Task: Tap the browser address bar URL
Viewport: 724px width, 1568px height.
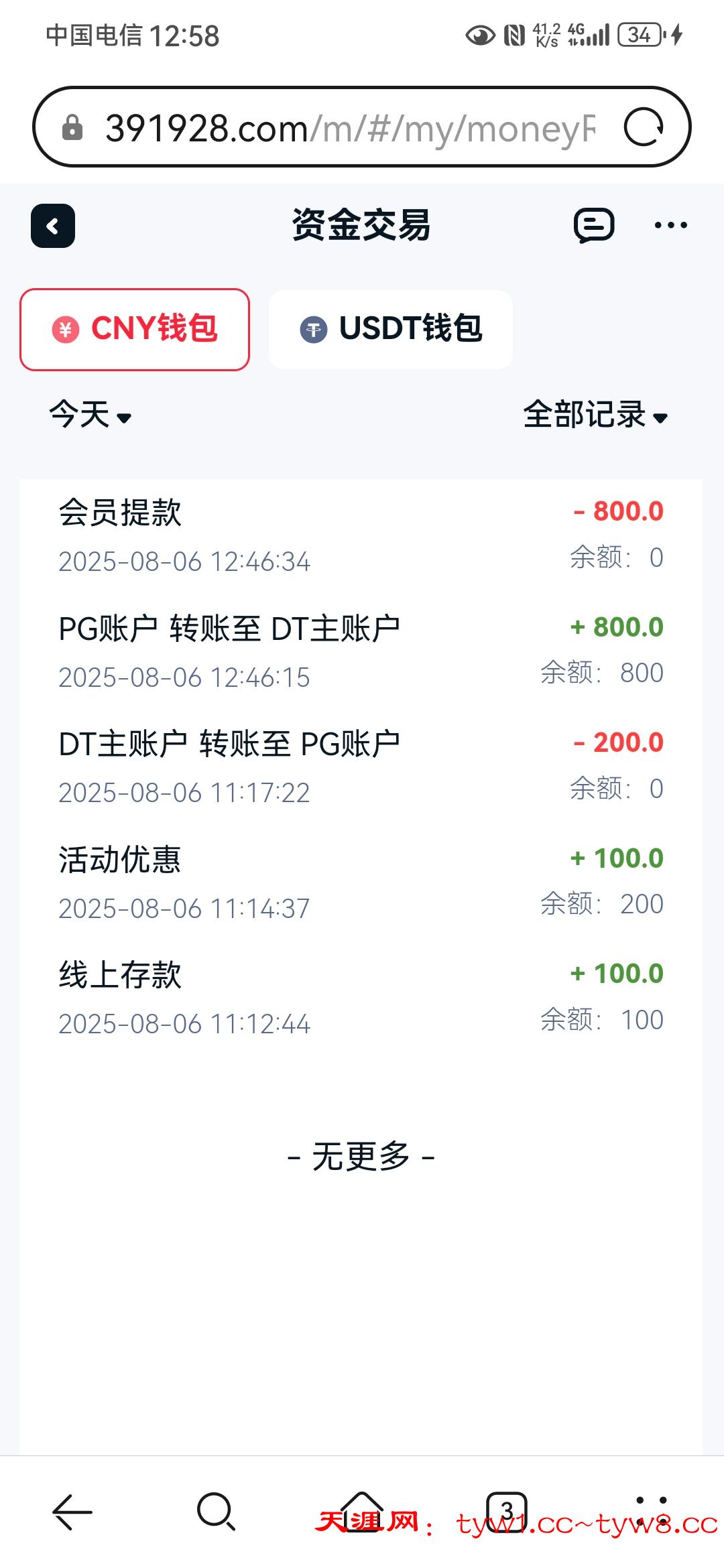Action: (349, 127)
